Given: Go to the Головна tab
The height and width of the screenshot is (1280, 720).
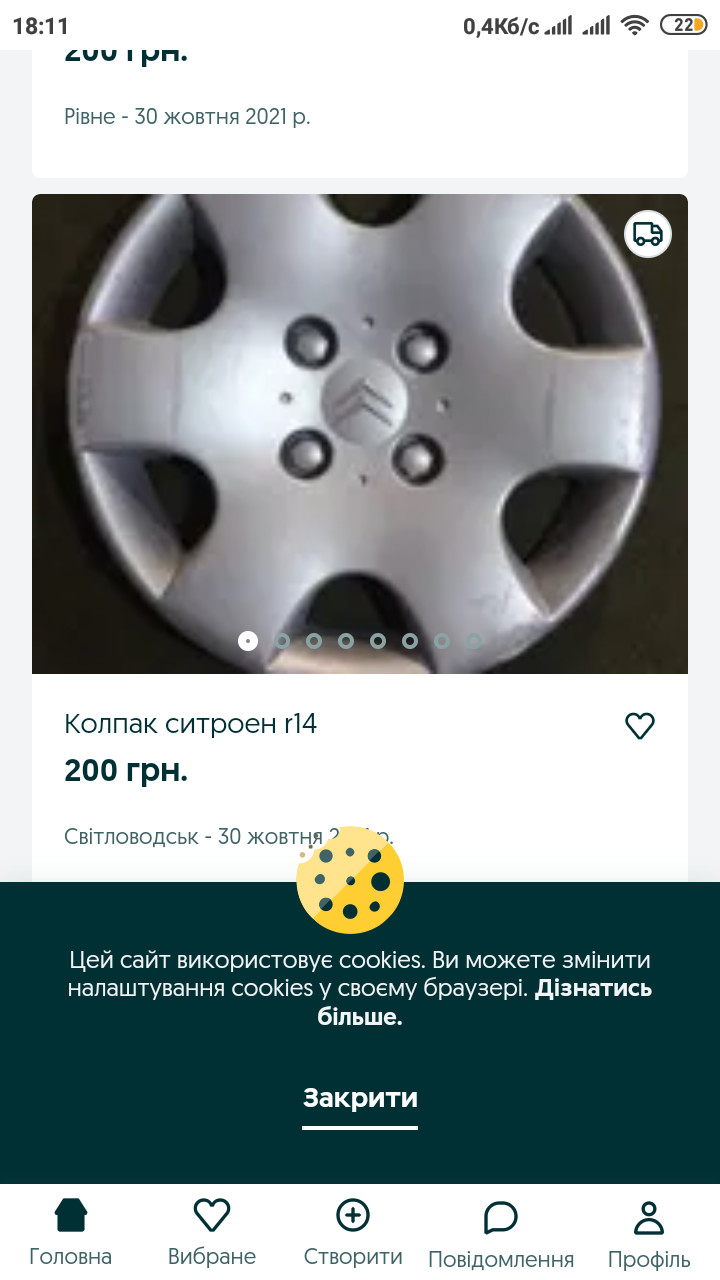Looking at the screenshot, I should point(71,1232).
